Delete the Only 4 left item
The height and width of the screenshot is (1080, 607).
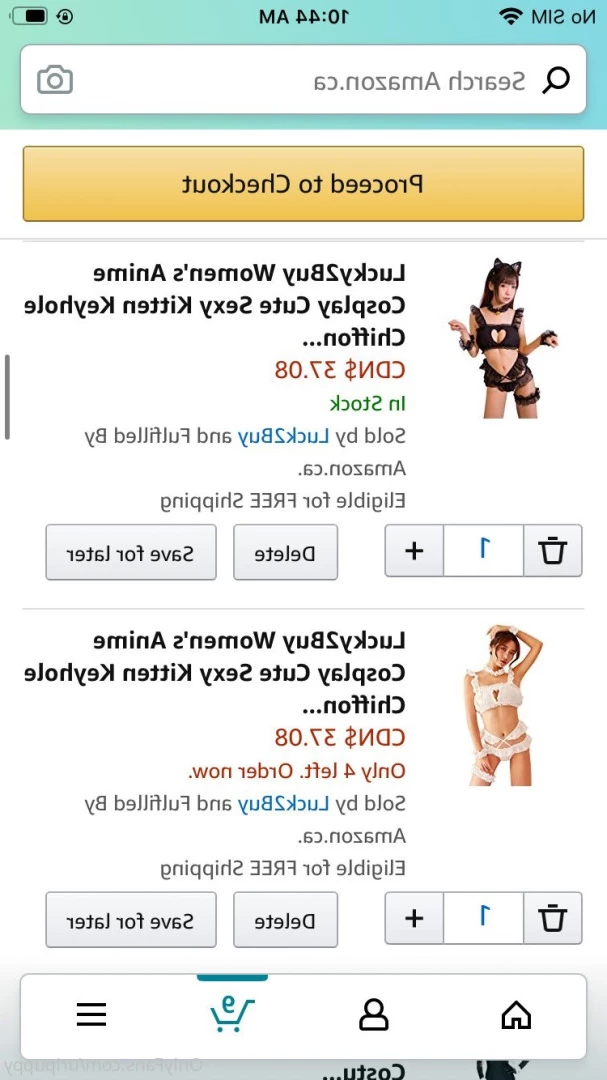pyautogui.click(x=285, y=920)
